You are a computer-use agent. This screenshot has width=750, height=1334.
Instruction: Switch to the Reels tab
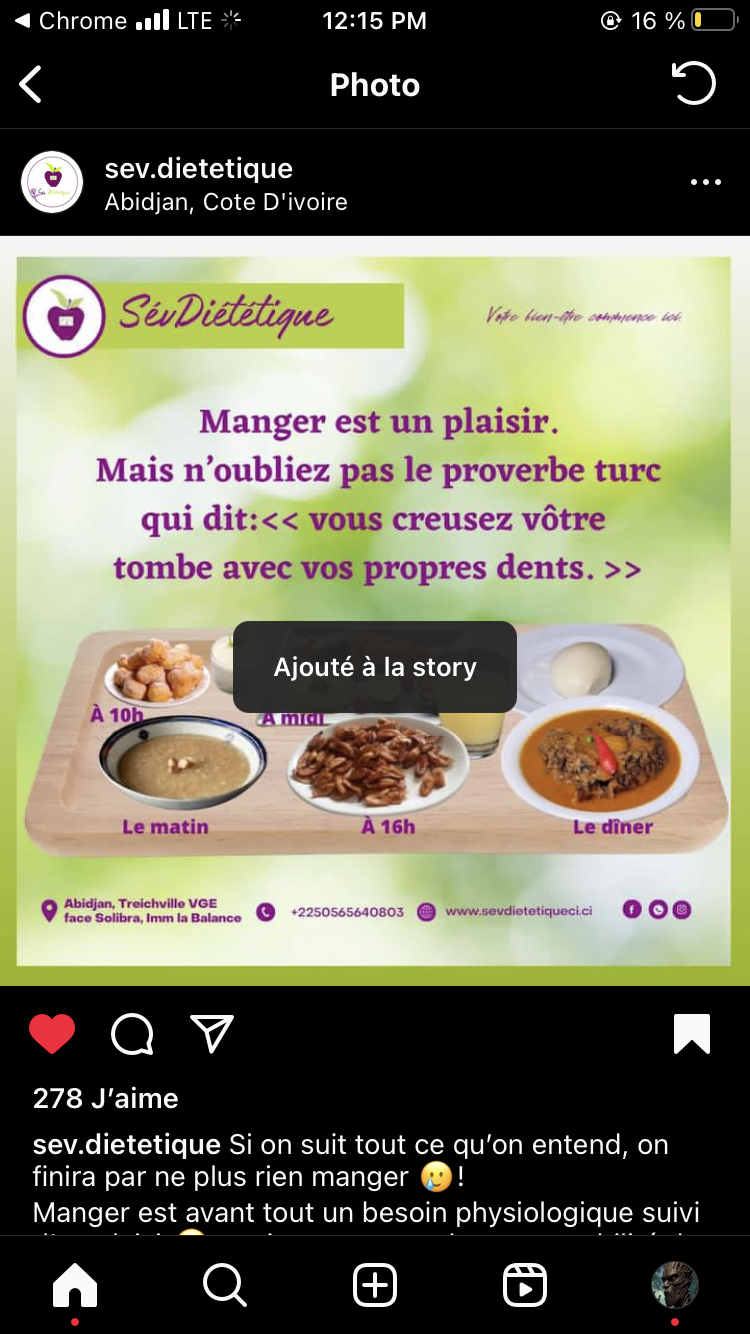pos(525,1285)
